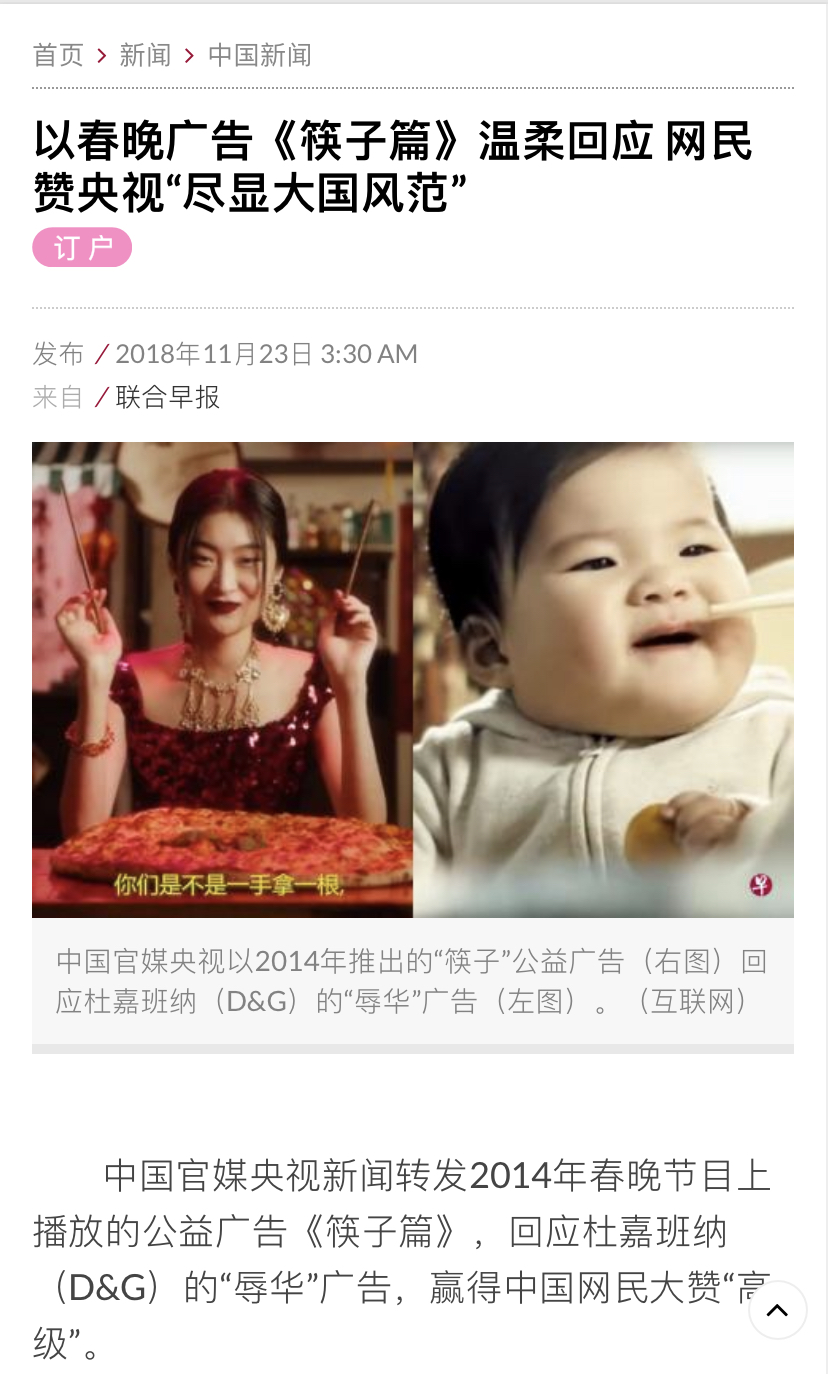Open the 新闻 breadcrumb link
828x1374 pixels.
[145, 55]
